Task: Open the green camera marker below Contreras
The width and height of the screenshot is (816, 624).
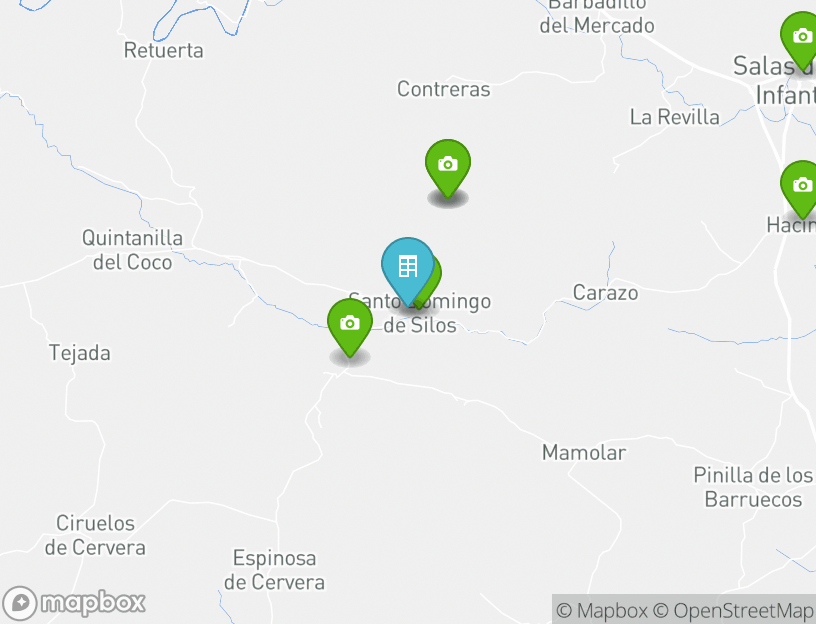Action: (x=448, y=164)
